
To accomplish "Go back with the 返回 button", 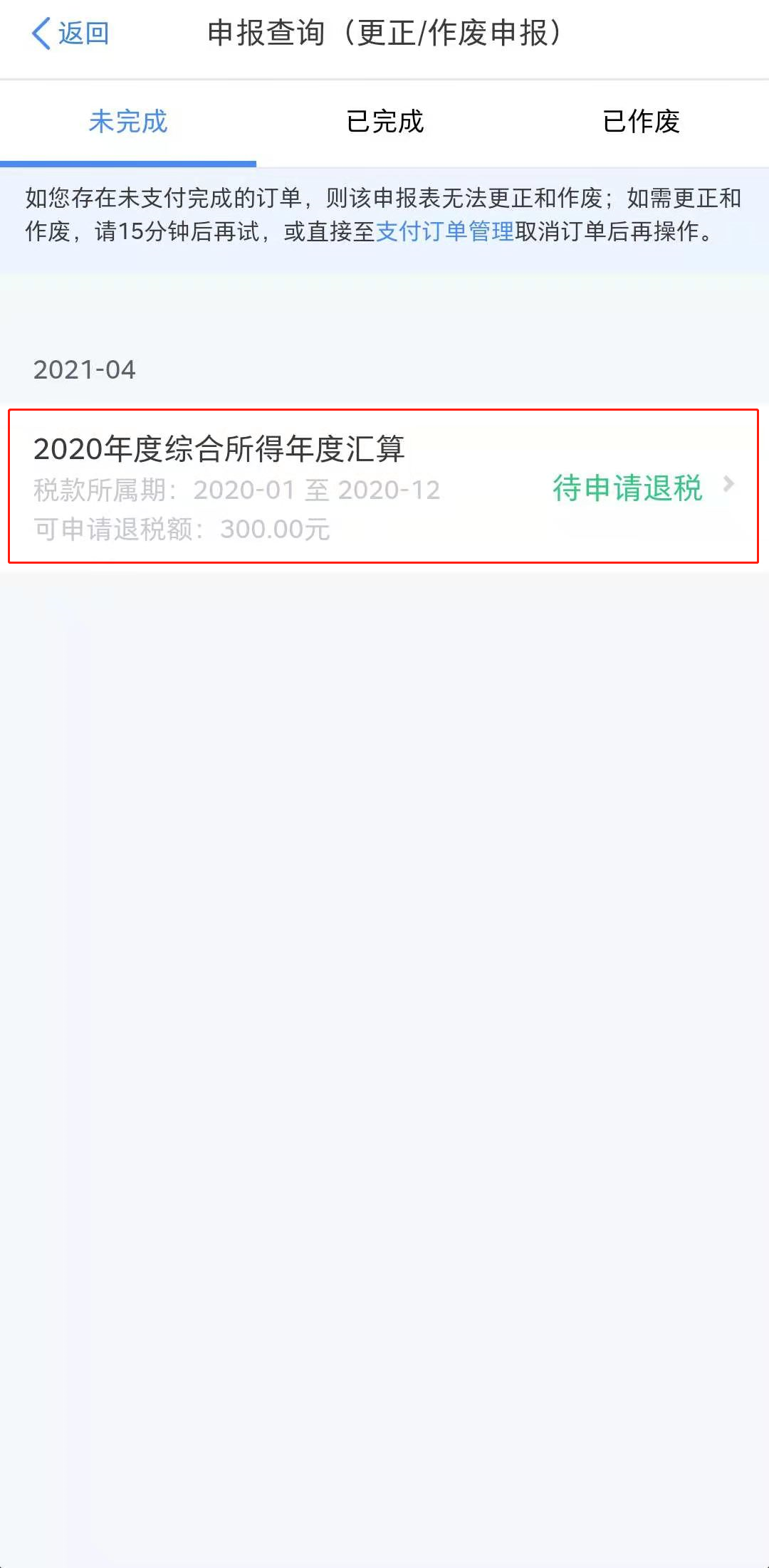I will [70, 33].
